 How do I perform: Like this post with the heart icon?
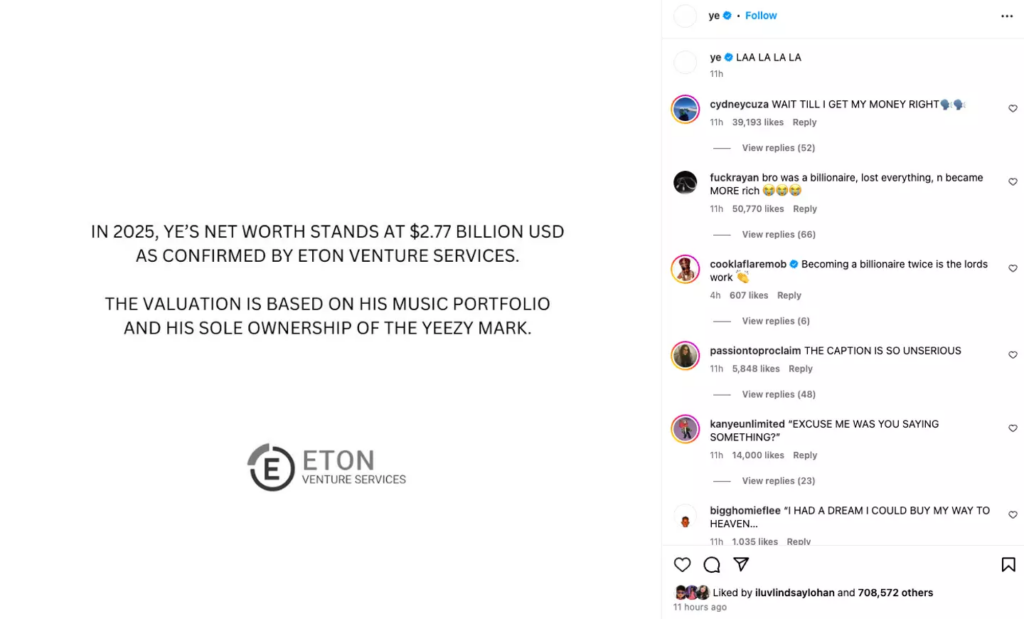coord(682,564)
